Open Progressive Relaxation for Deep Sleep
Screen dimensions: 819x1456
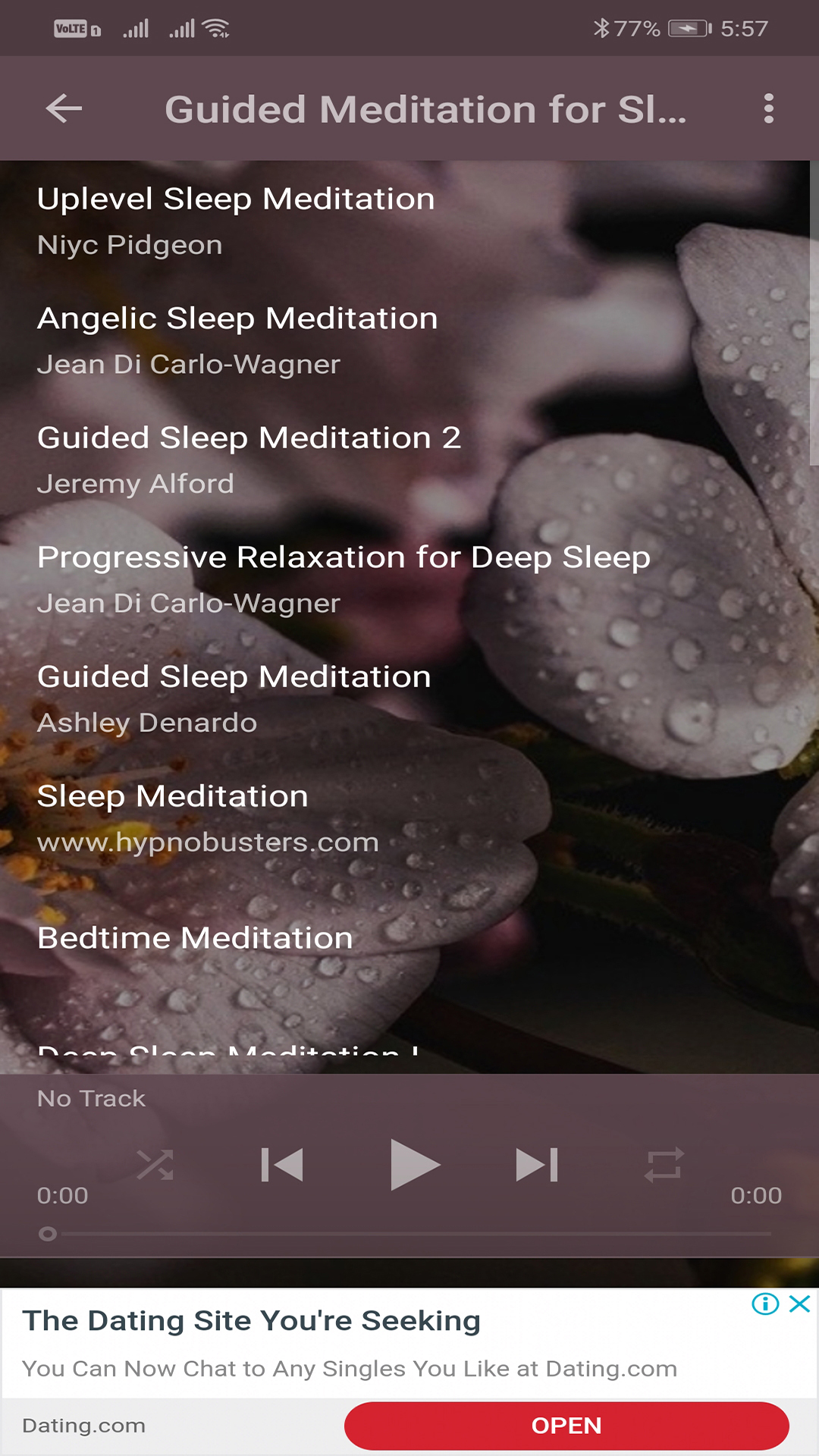[344, 578]
